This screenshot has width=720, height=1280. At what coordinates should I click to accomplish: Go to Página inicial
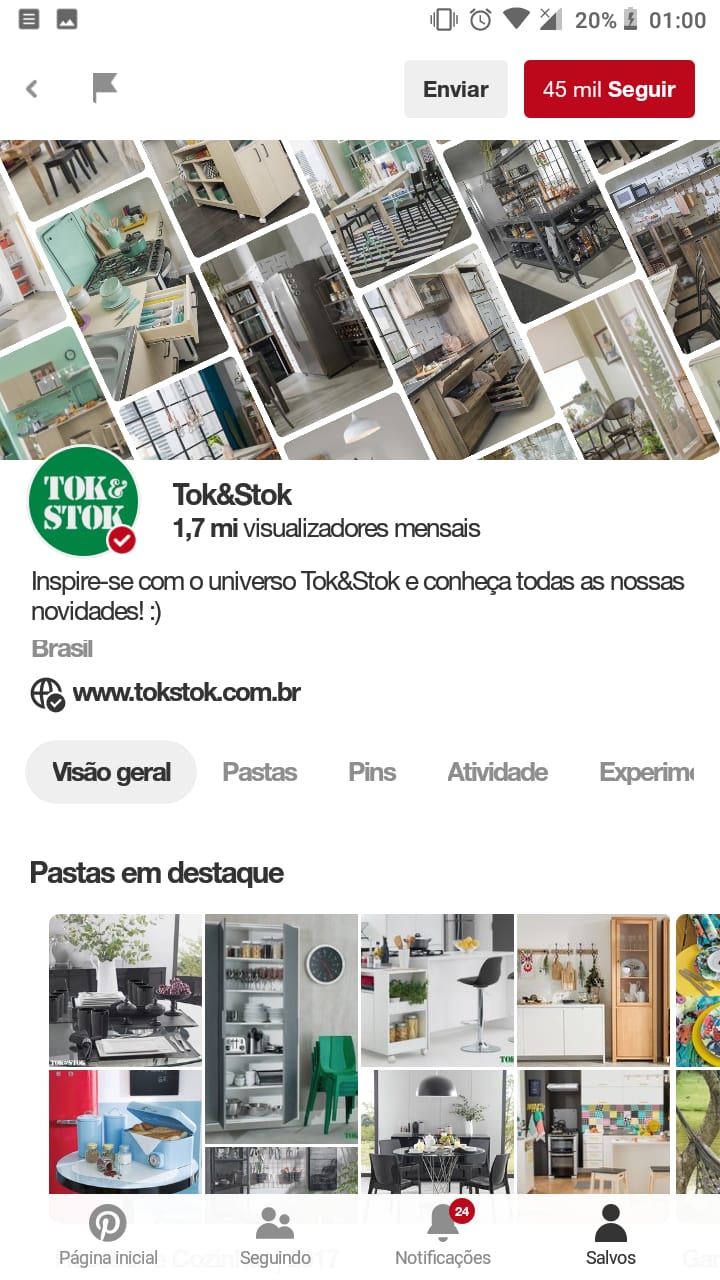(108, 1236)
